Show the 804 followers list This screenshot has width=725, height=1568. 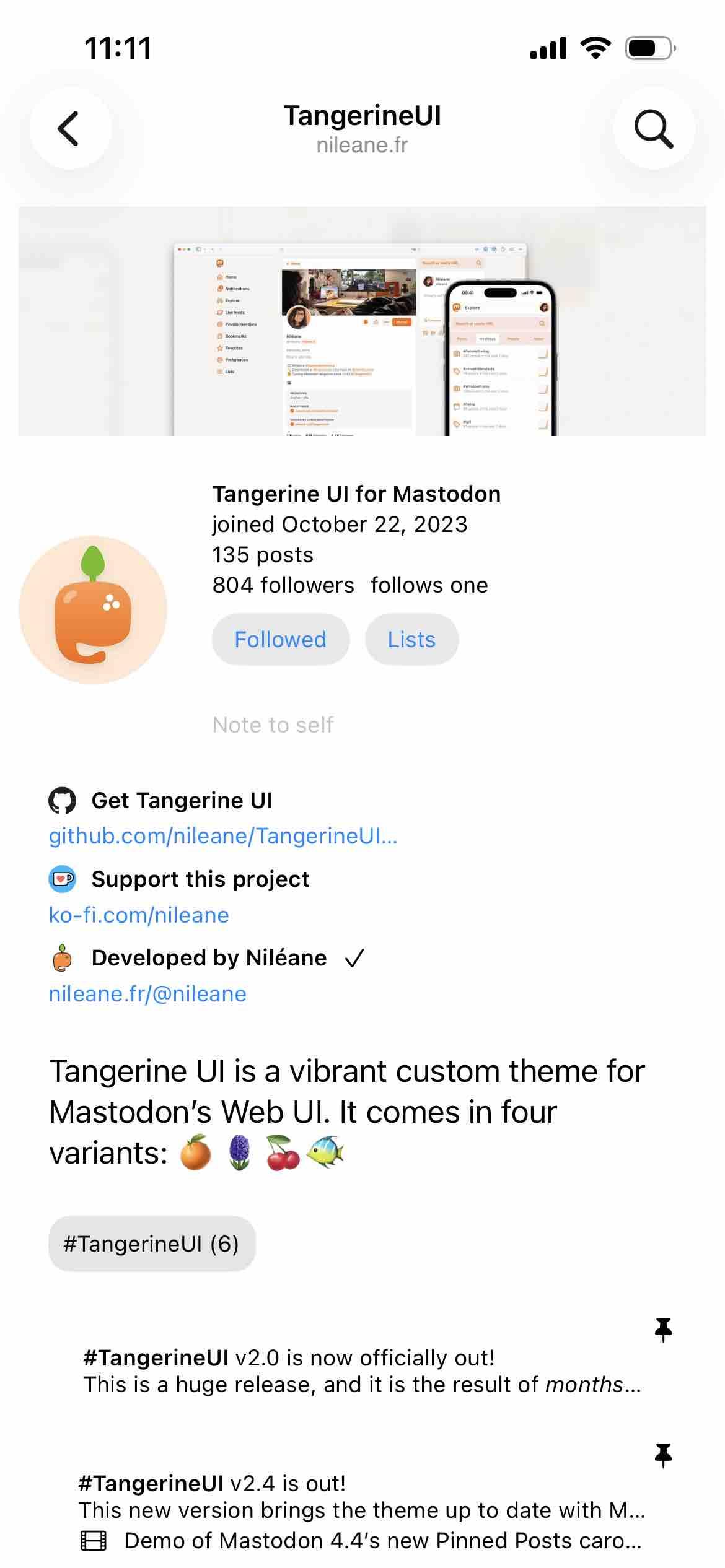tap(283, 585)
